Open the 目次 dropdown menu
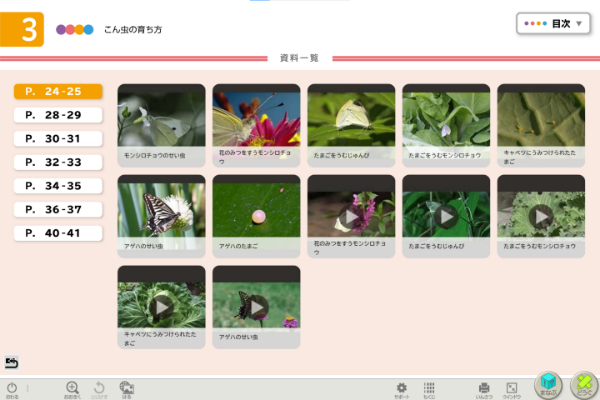The image size is (600, 400). coord(552,24)
